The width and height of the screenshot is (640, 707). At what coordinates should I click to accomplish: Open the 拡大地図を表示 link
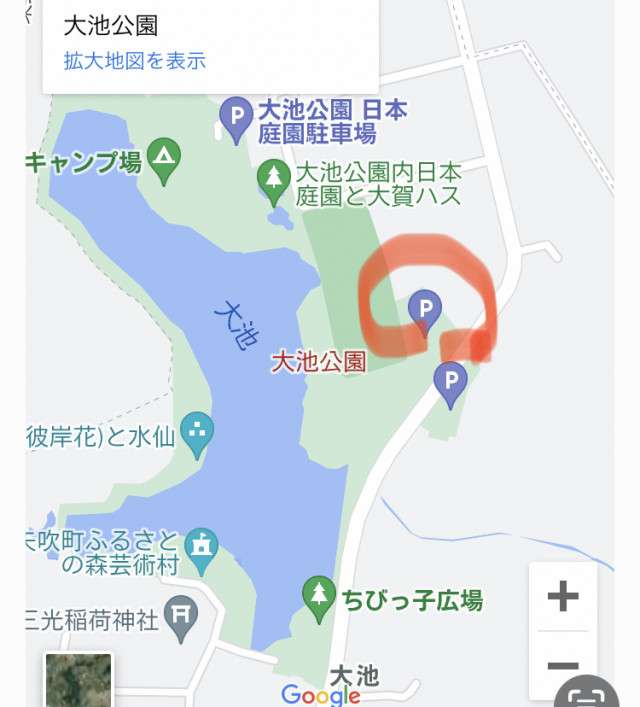[134, 60]
